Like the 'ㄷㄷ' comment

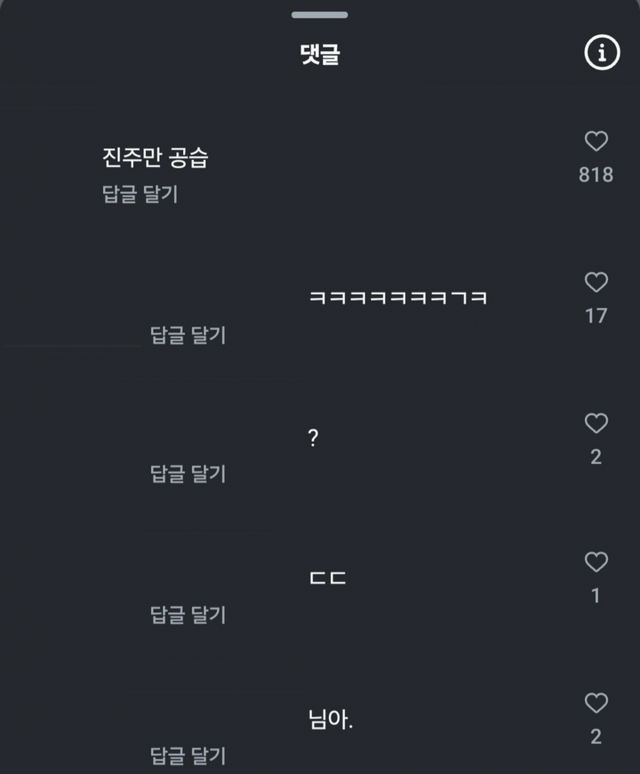coord(596,562)
